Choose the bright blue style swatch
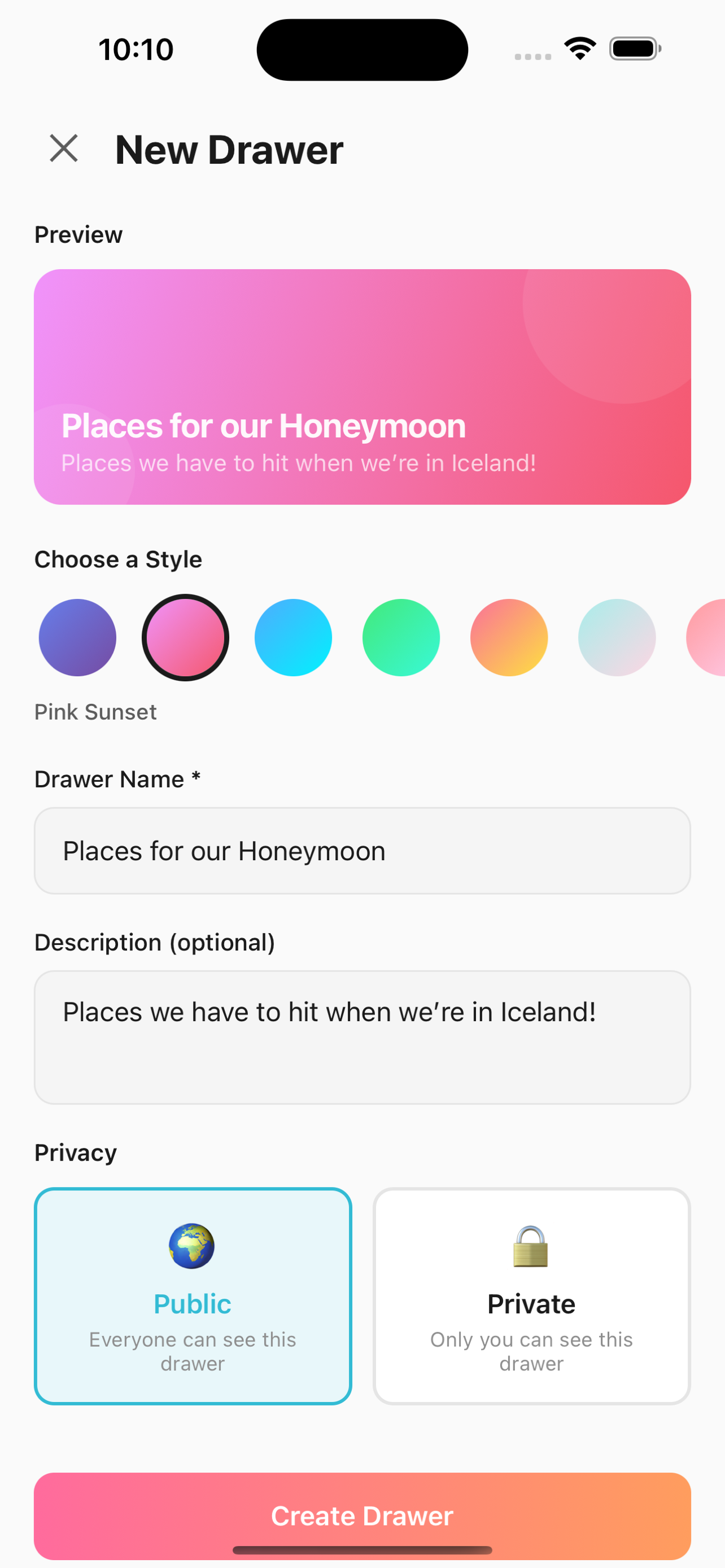The height and width of the screenshot is (1568, 725). pos(293,637)
